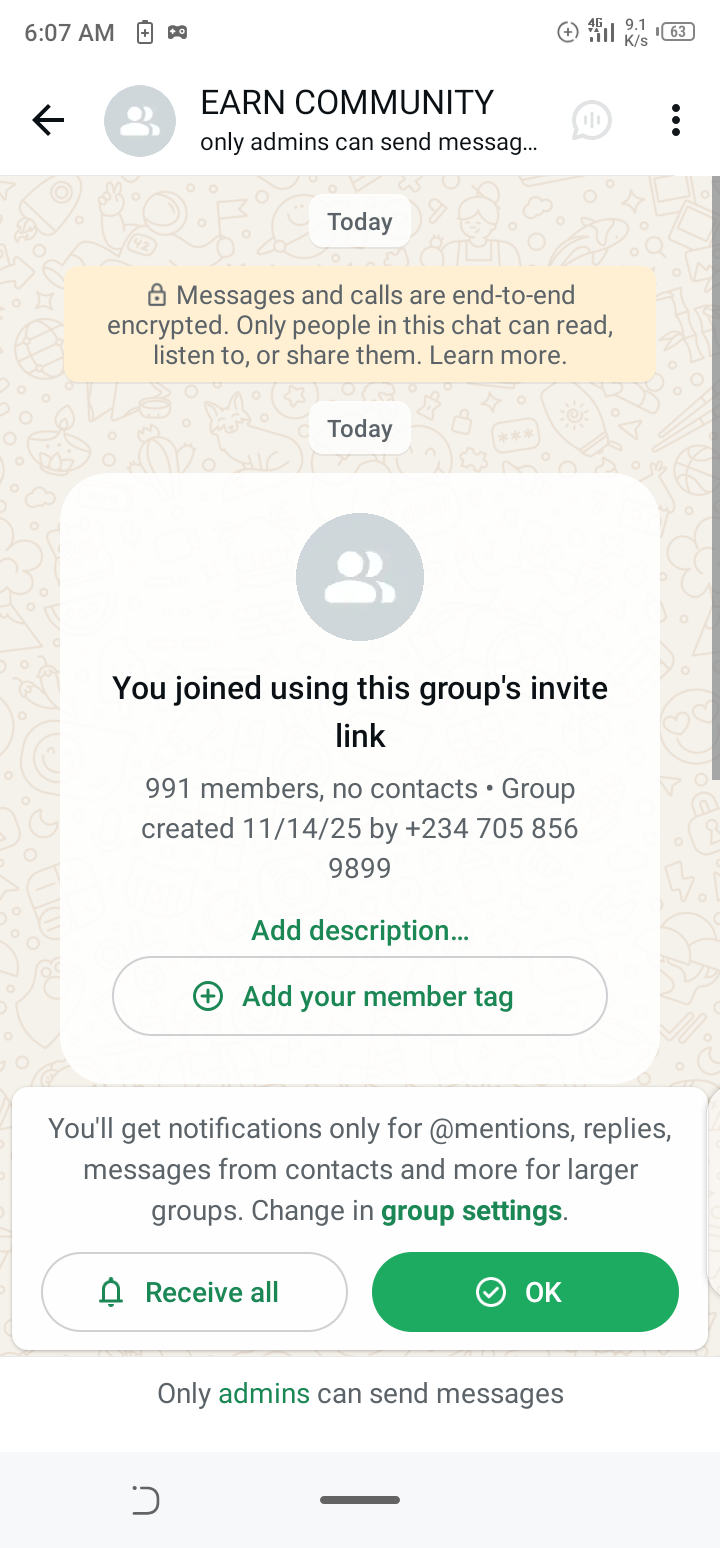This screenshot has height=1548, width=720.
Task: Add your member tag
Action: point(360,996)
